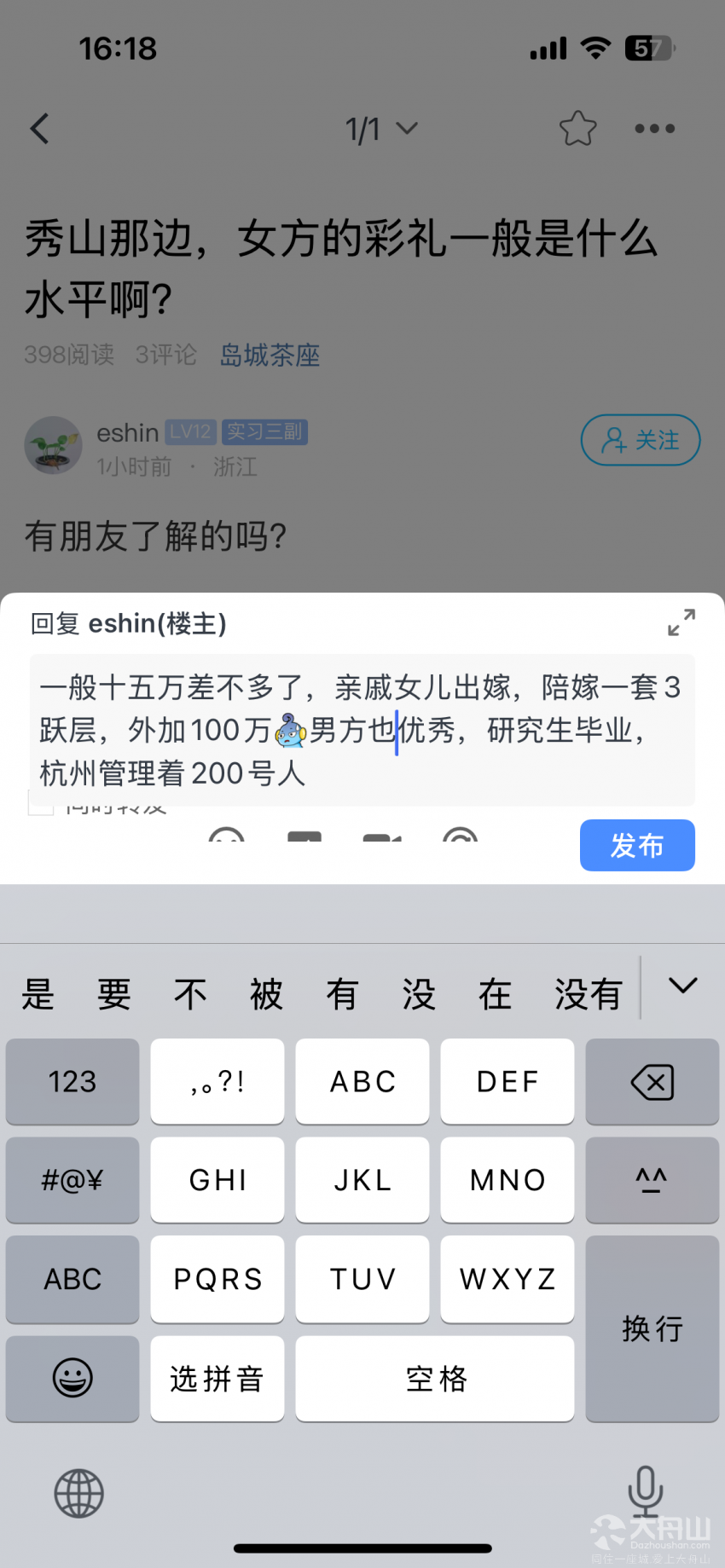This screenshot has height=1568, width=725.
Task: Tap the GHI key
Action: click(217, 1180)
